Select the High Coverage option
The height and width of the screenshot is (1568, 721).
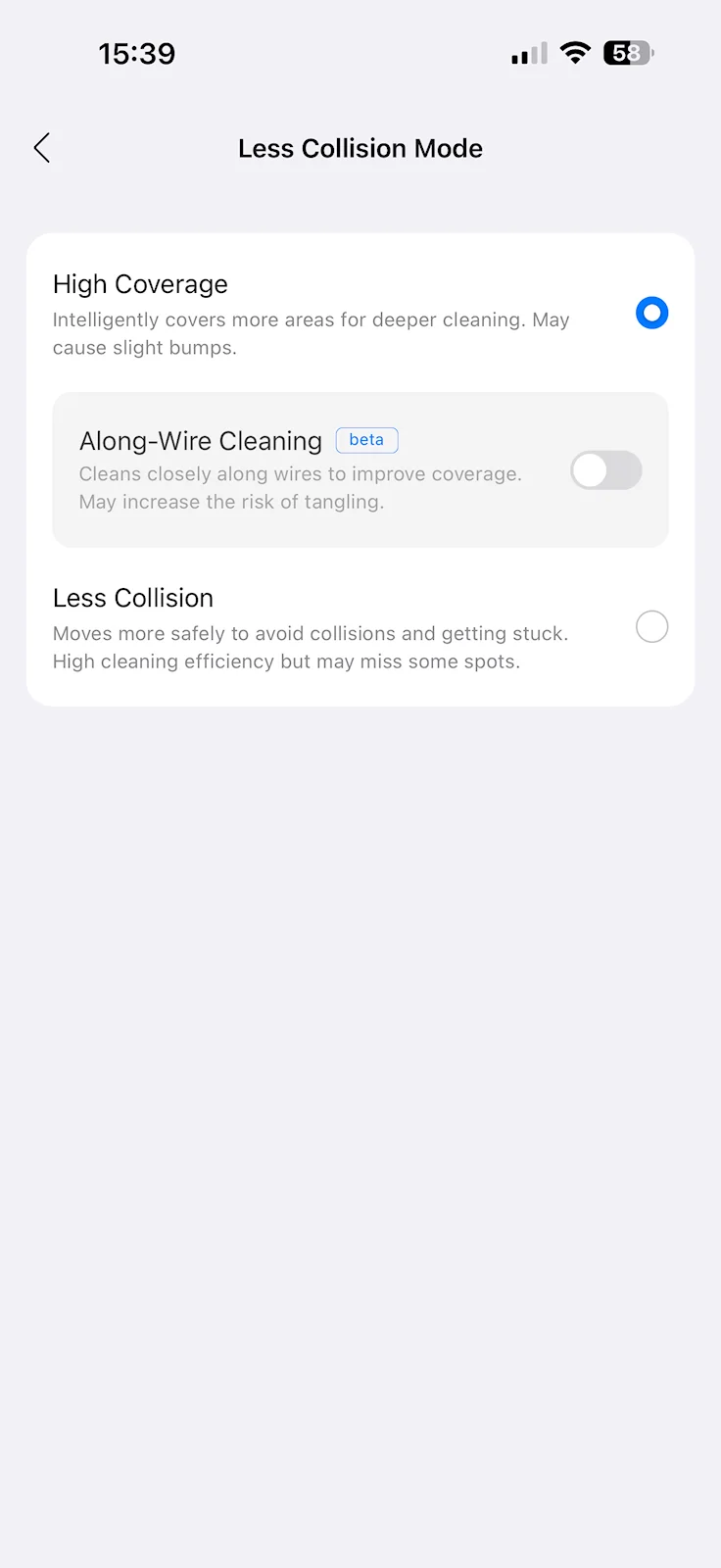pos(651,314)
